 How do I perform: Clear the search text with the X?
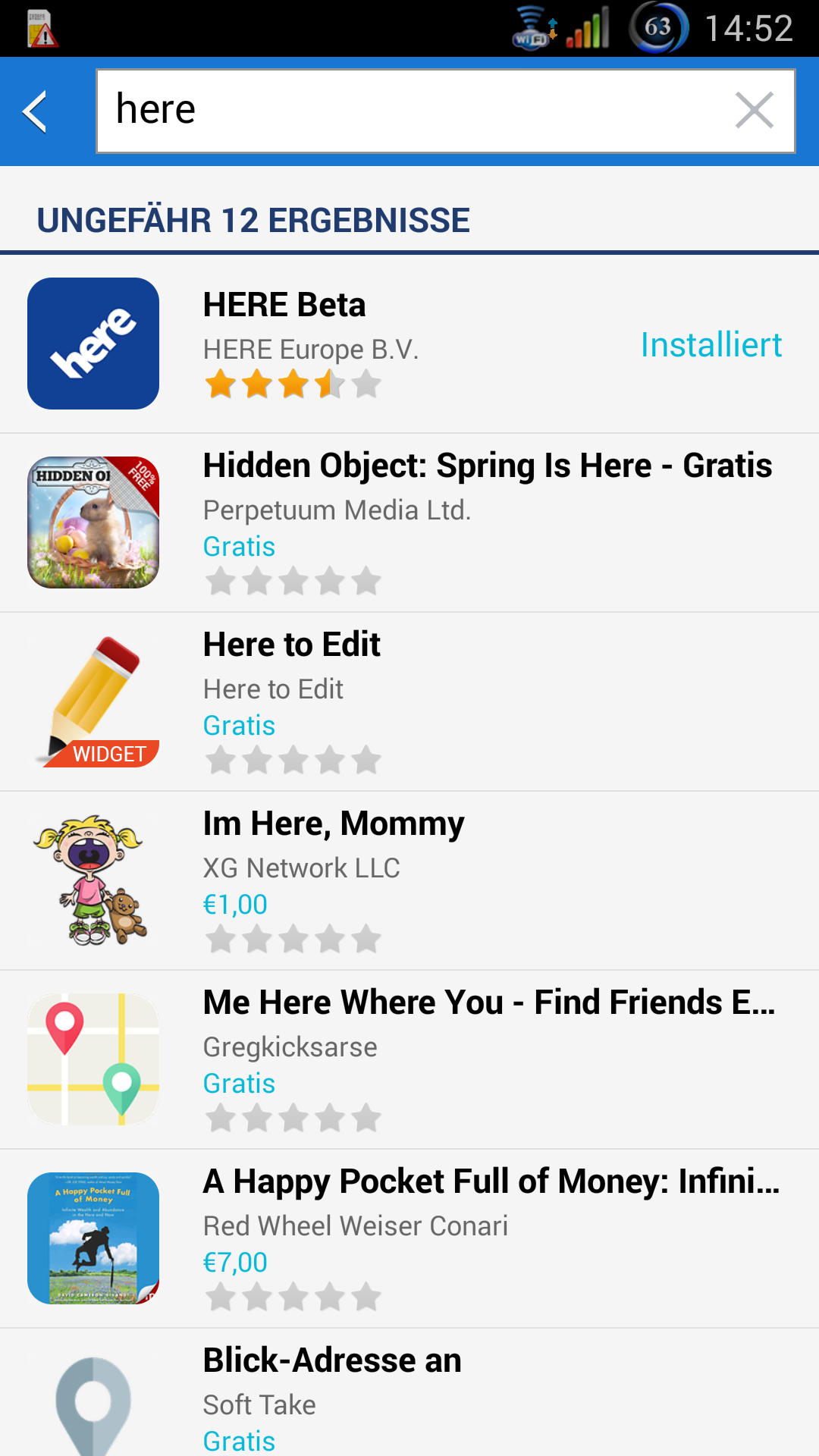point(754,111)
